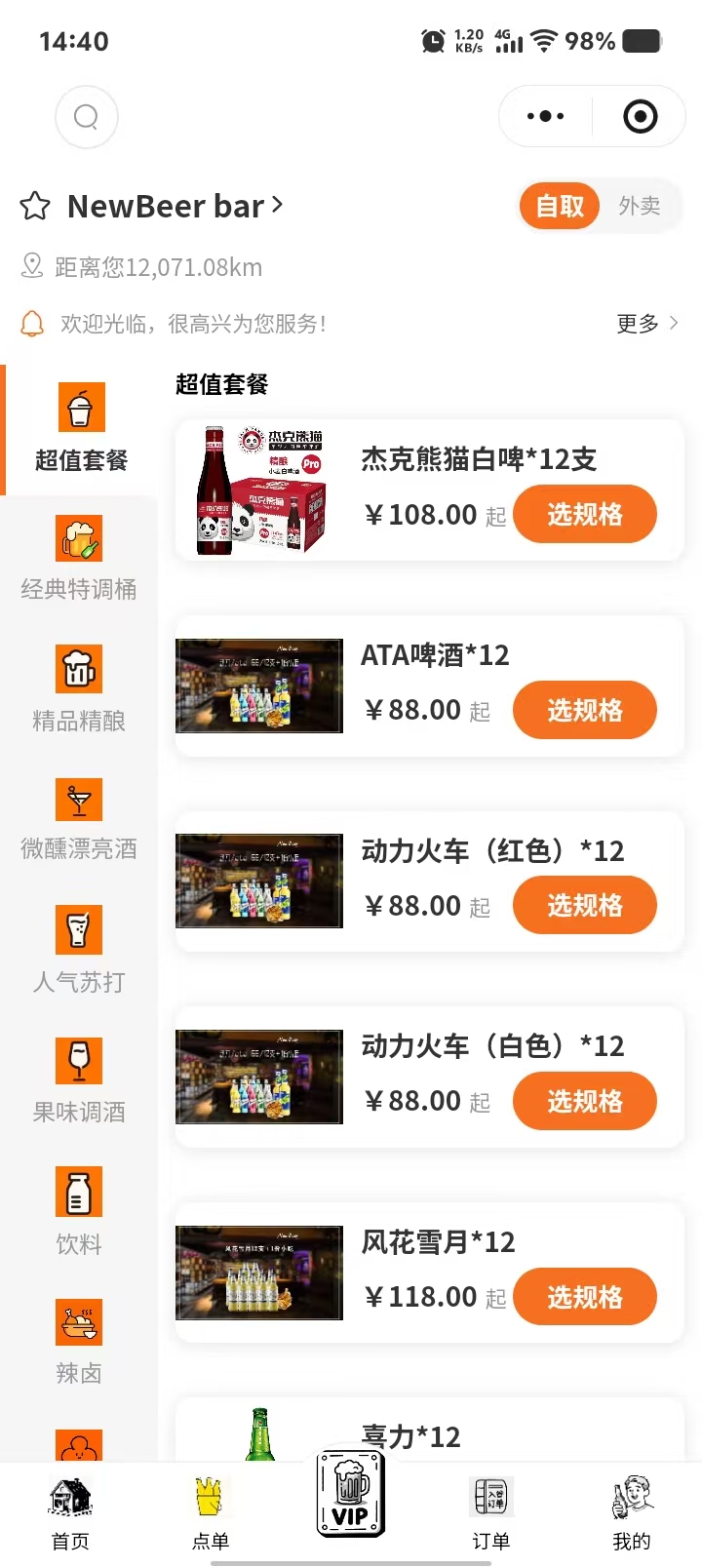Select the 饮料 category
702x1568 pixels.
tap(79, 1212)
